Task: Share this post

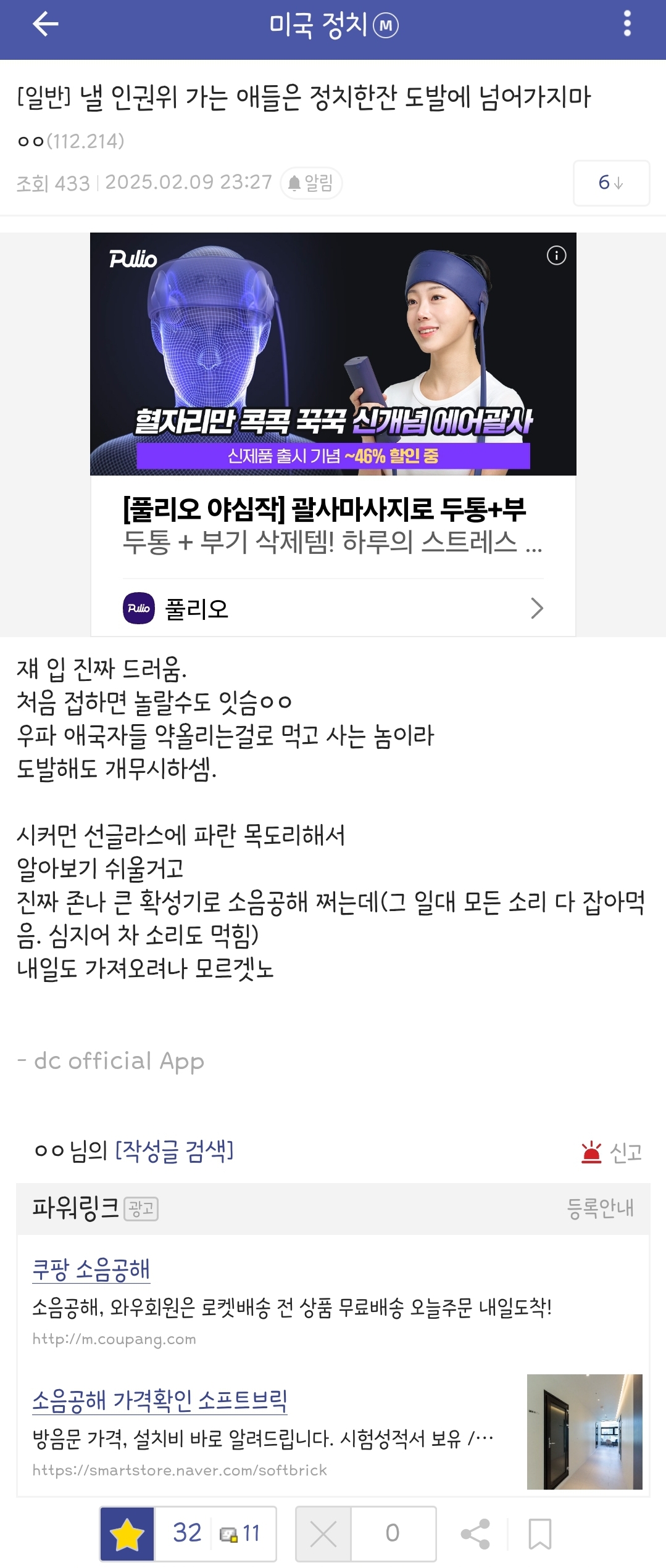Action: tap(475, 1533)
